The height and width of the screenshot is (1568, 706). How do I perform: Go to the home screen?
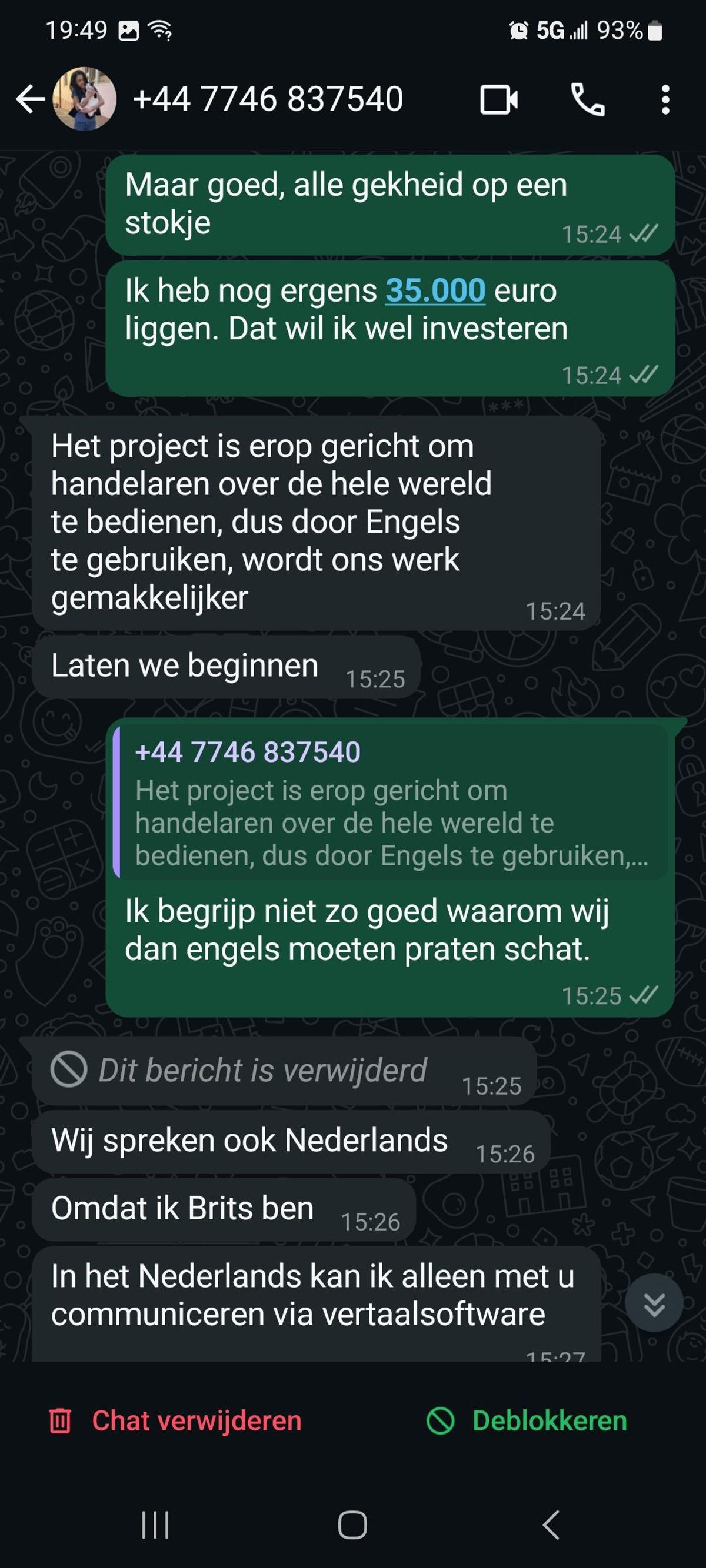[352, 1524]
